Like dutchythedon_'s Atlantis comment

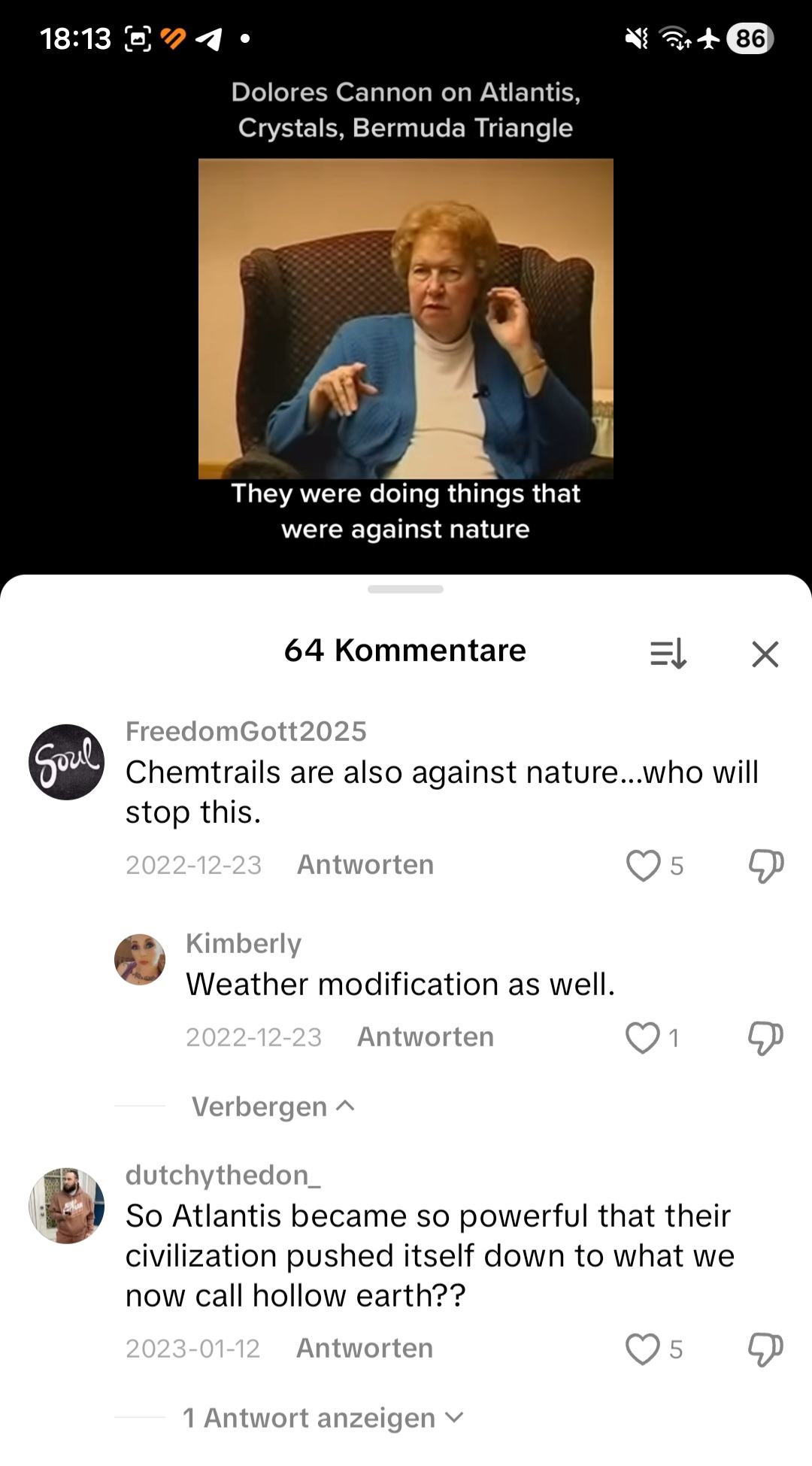click(x=643, y=1349)
